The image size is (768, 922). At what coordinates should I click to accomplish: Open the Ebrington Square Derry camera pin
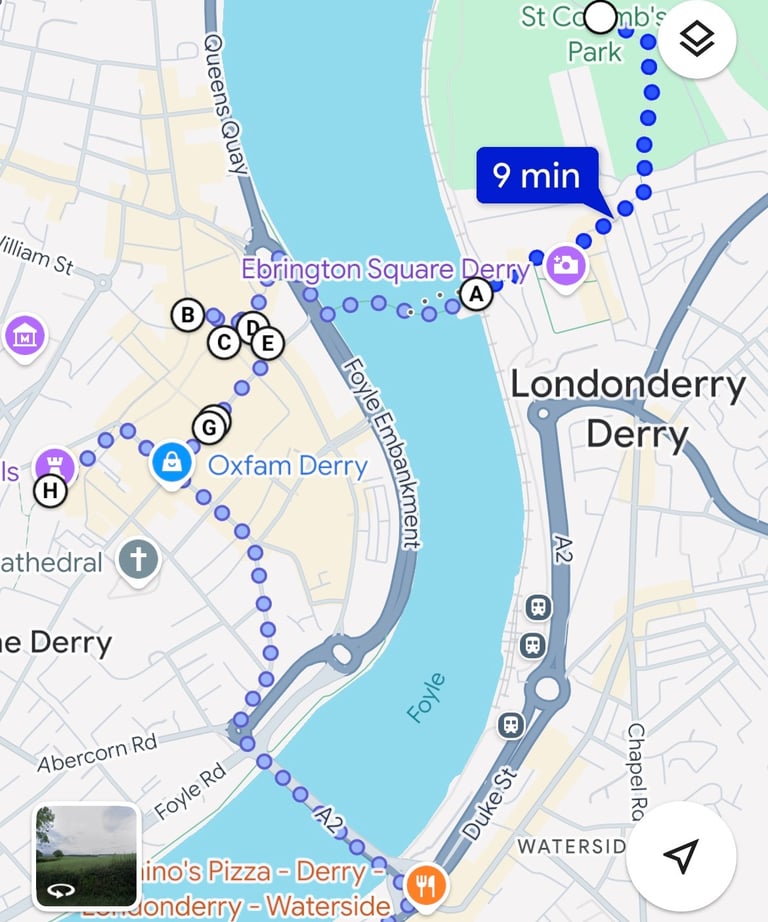[x=565, y=265]
